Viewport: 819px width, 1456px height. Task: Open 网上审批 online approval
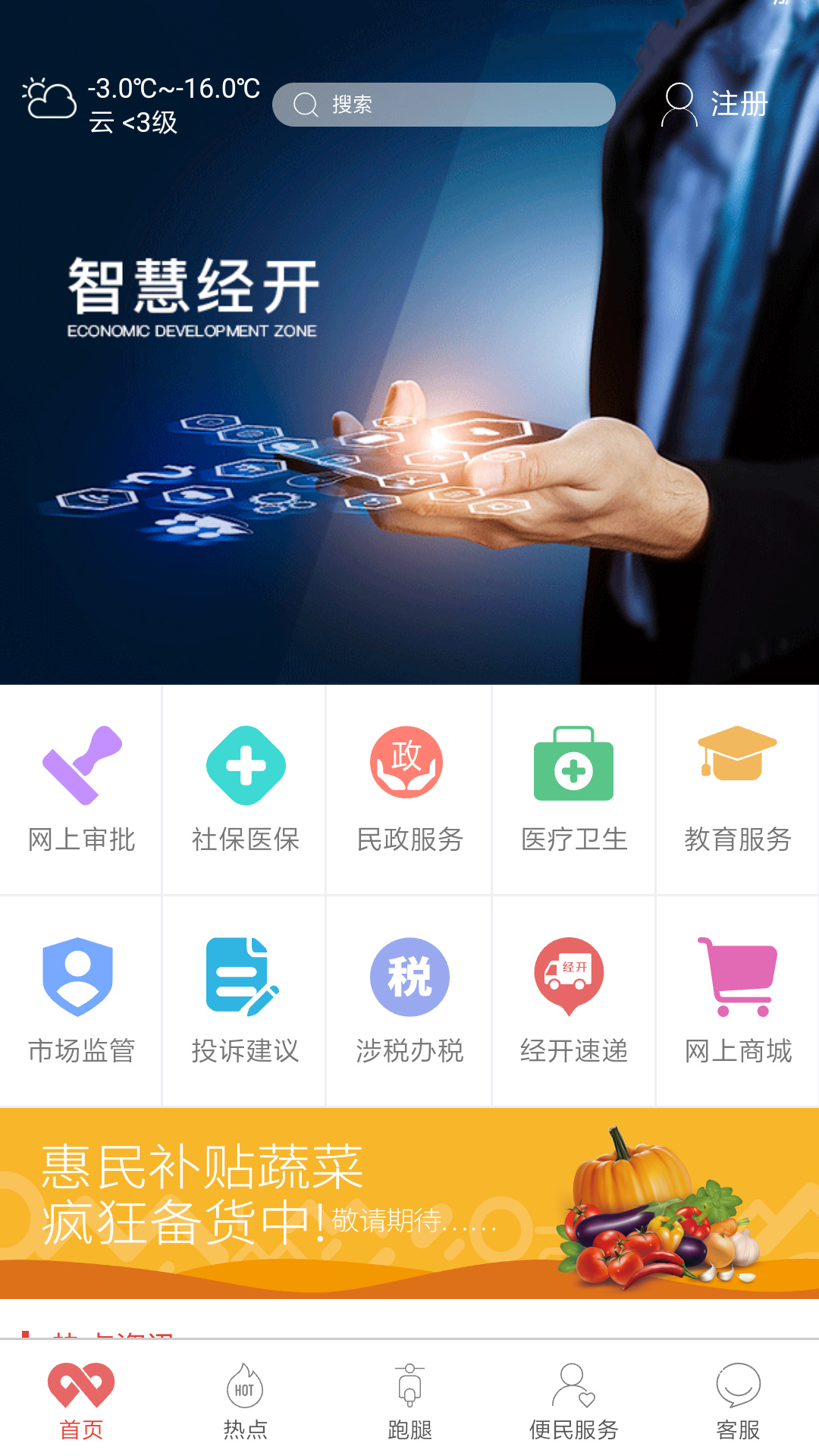[81, 789]
